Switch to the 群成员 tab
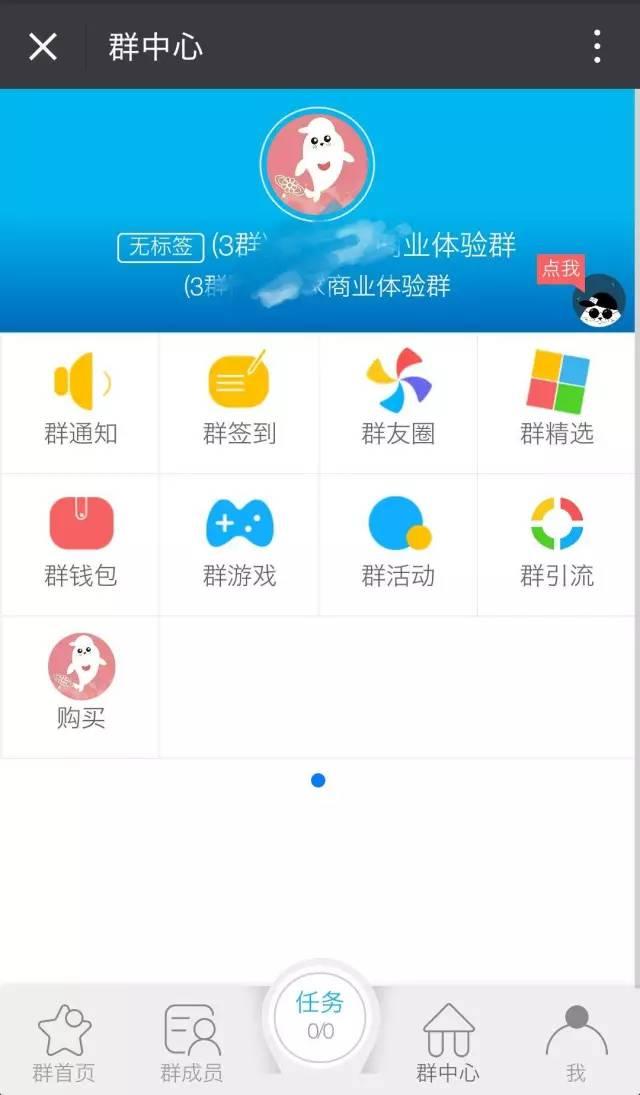Image resolution: width=640 pixels, height=1095 pixels. pos(191,1042)
